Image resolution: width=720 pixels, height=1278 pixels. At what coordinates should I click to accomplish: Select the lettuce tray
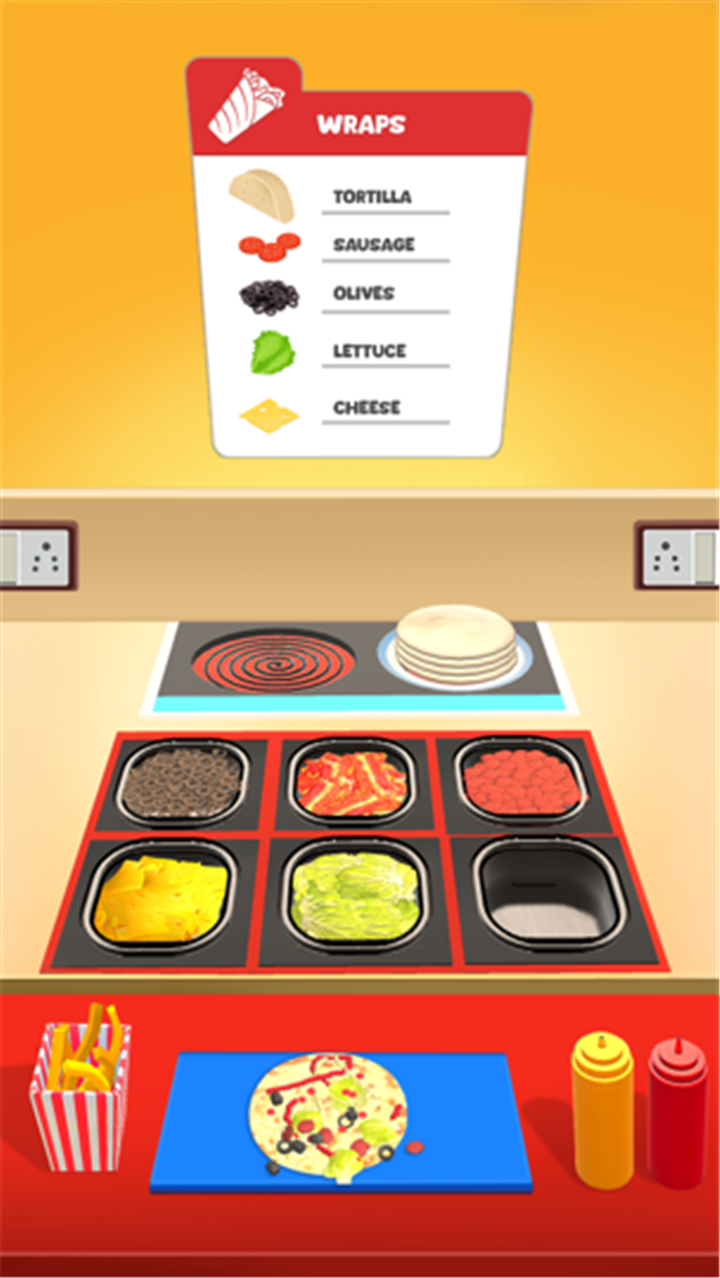pos(355,891)
